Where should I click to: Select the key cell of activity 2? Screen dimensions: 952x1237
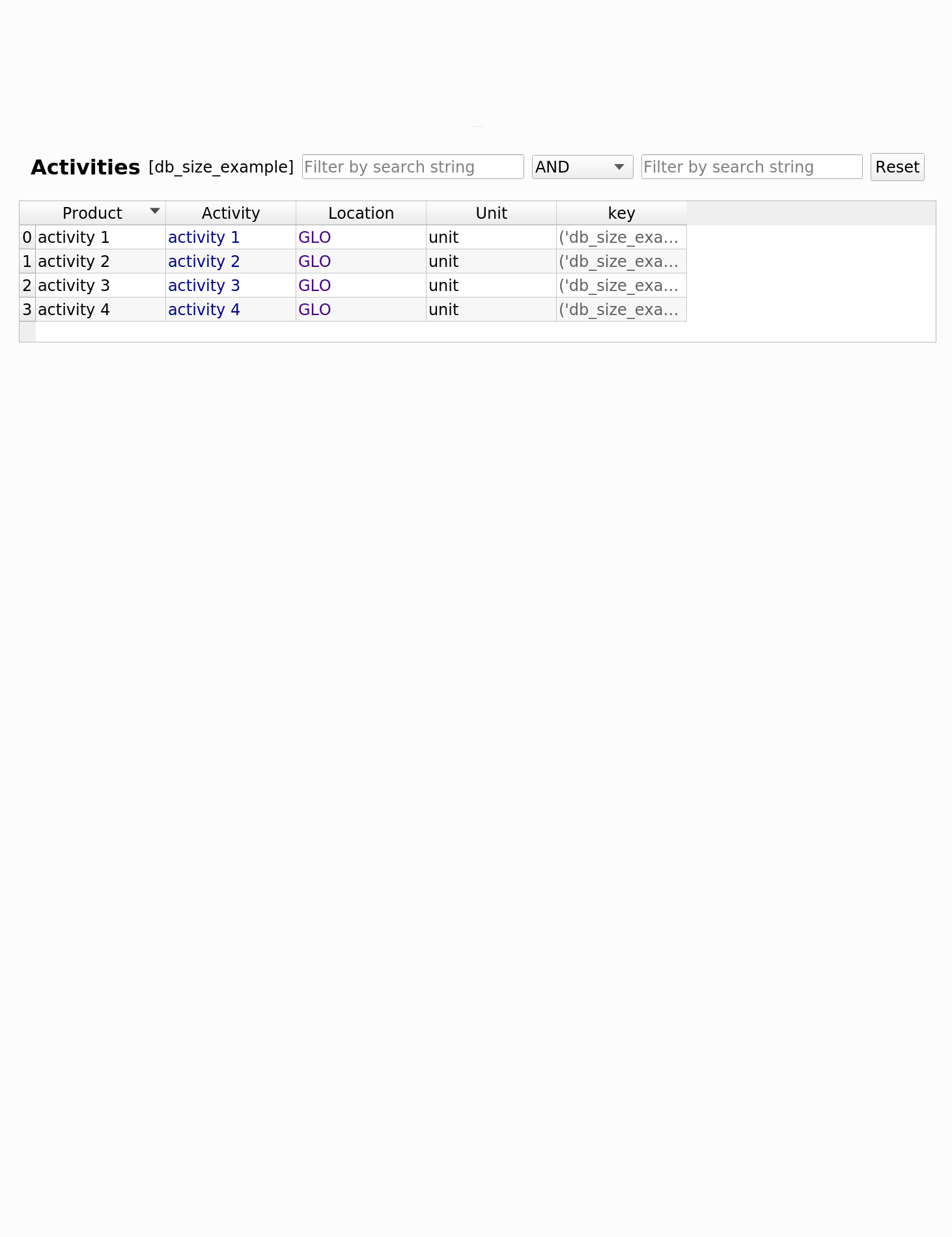click(x=620, y=261)
